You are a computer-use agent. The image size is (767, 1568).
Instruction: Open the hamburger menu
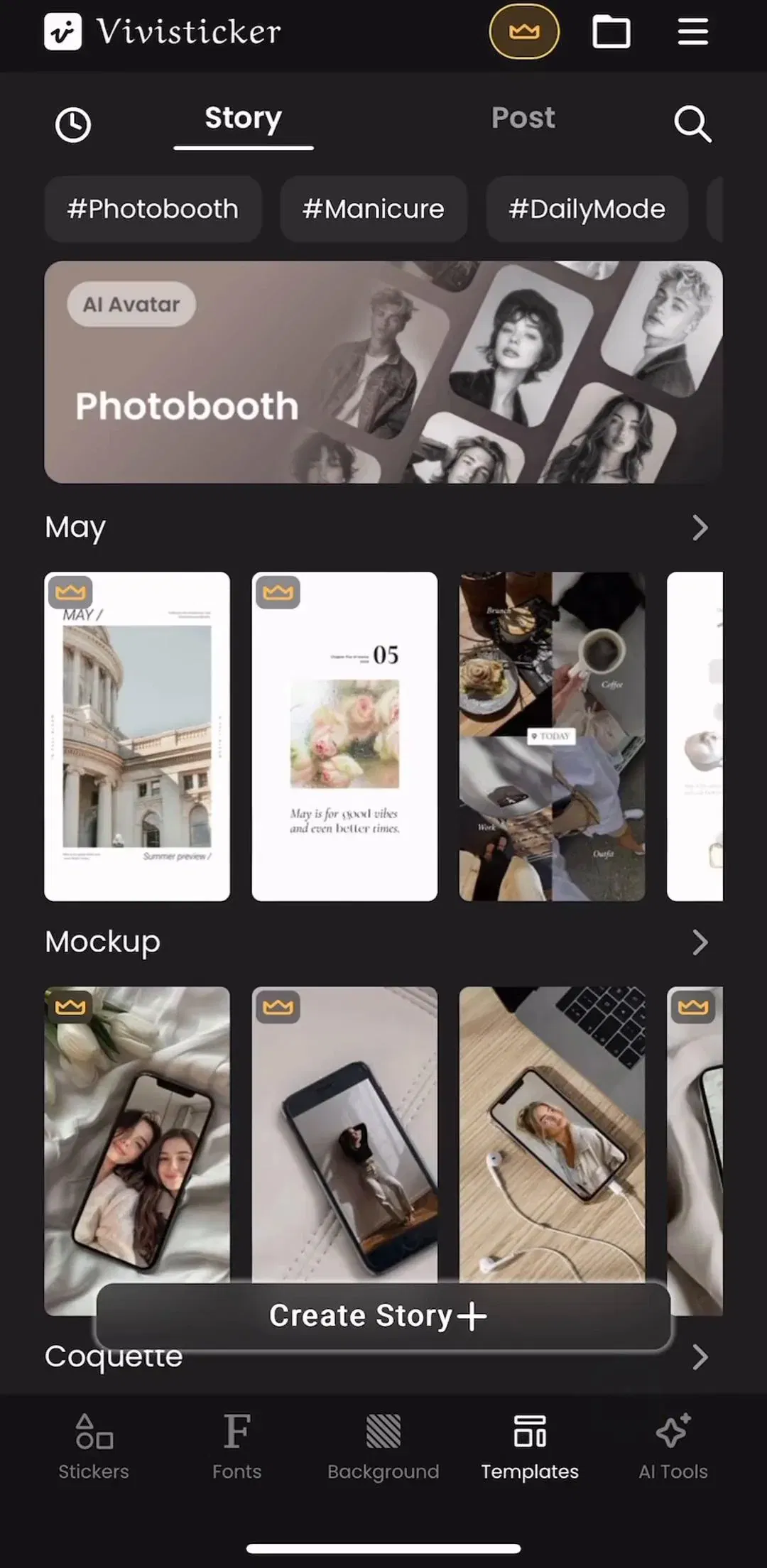pos(693,32)
